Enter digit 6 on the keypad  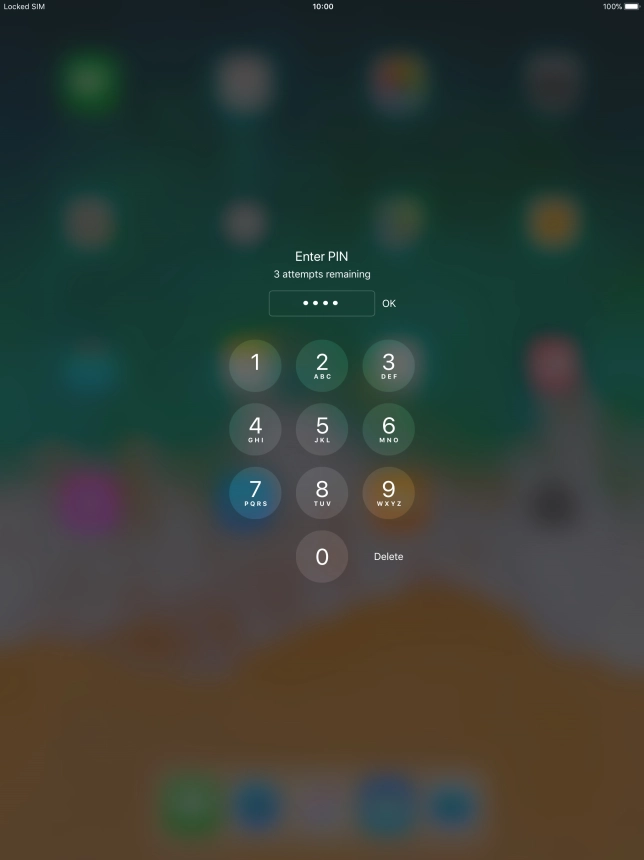[388, 429]
